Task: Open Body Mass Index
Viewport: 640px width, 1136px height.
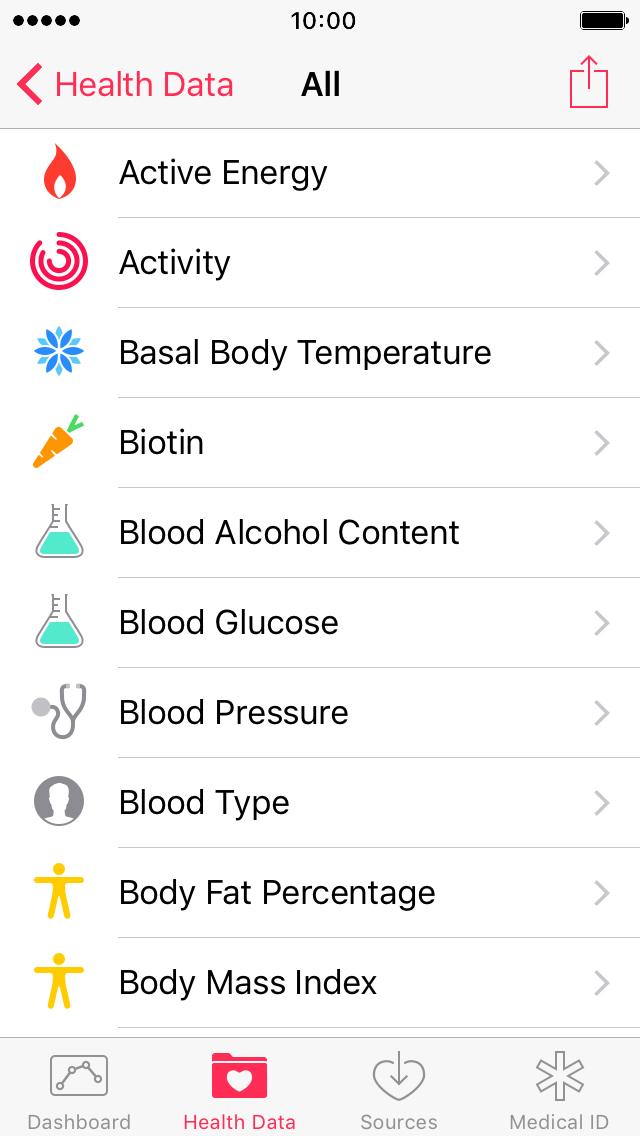Action: coord(320,983)
